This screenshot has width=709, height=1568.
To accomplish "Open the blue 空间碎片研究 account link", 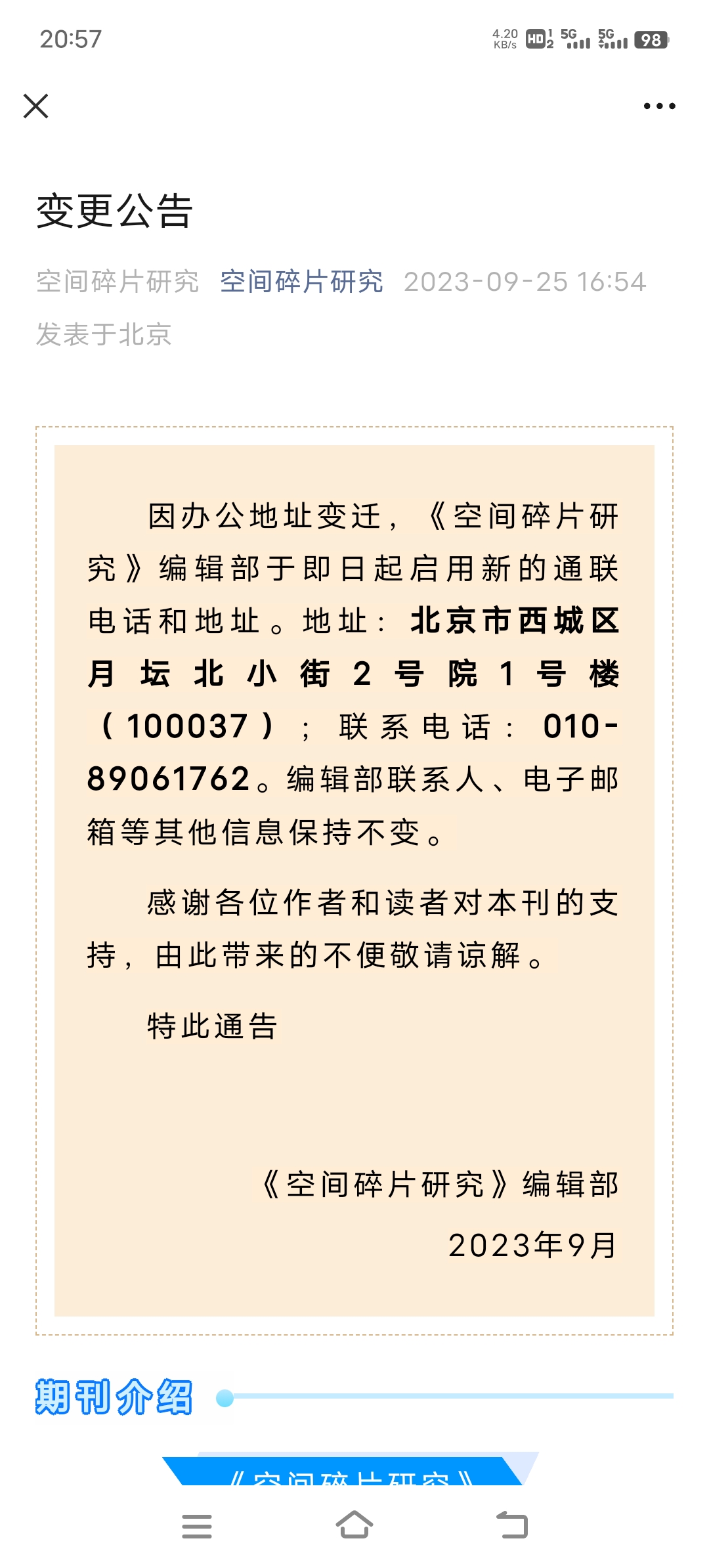I will 301,282.
